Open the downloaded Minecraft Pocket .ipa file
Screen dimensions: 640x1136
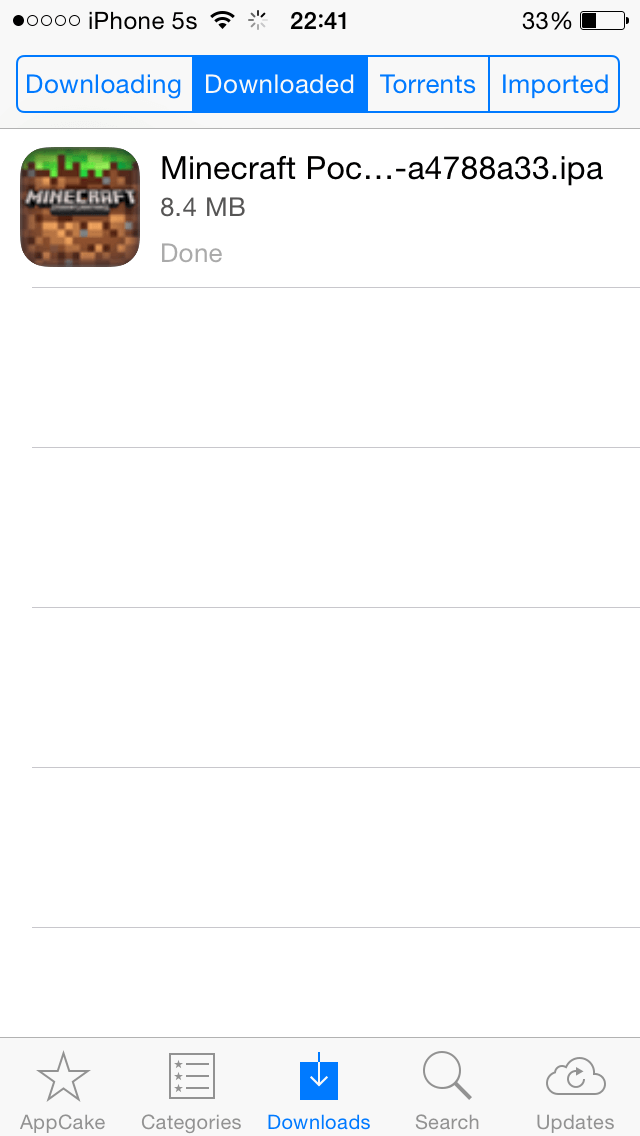(330, 208)
